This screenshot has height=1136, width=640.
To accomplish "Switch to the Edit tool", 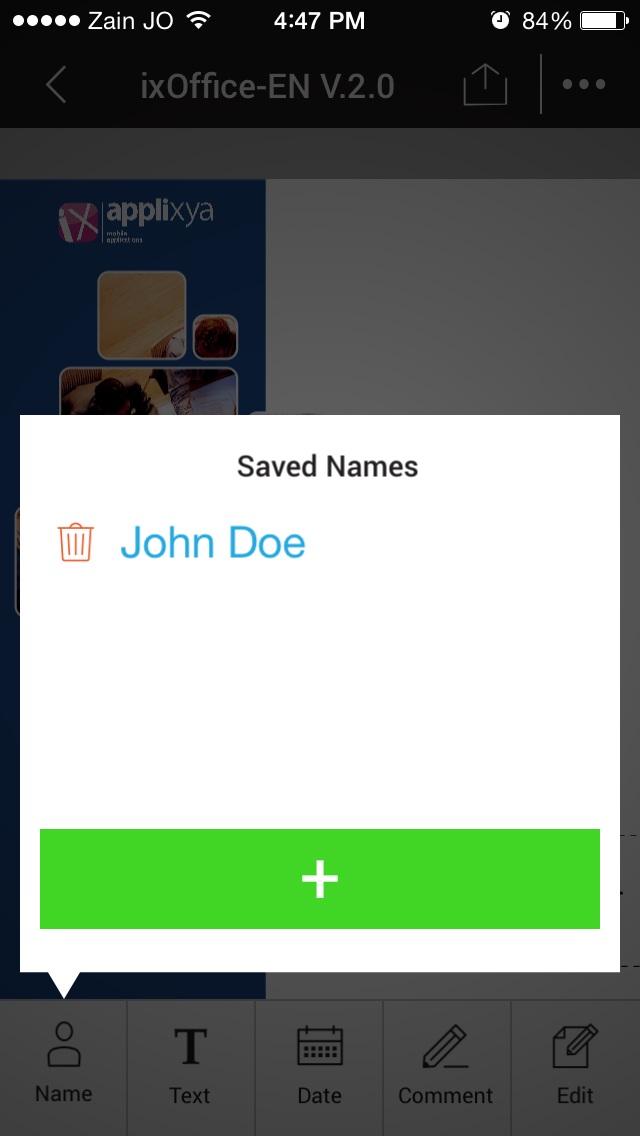I will click(x=575, y=1065).
